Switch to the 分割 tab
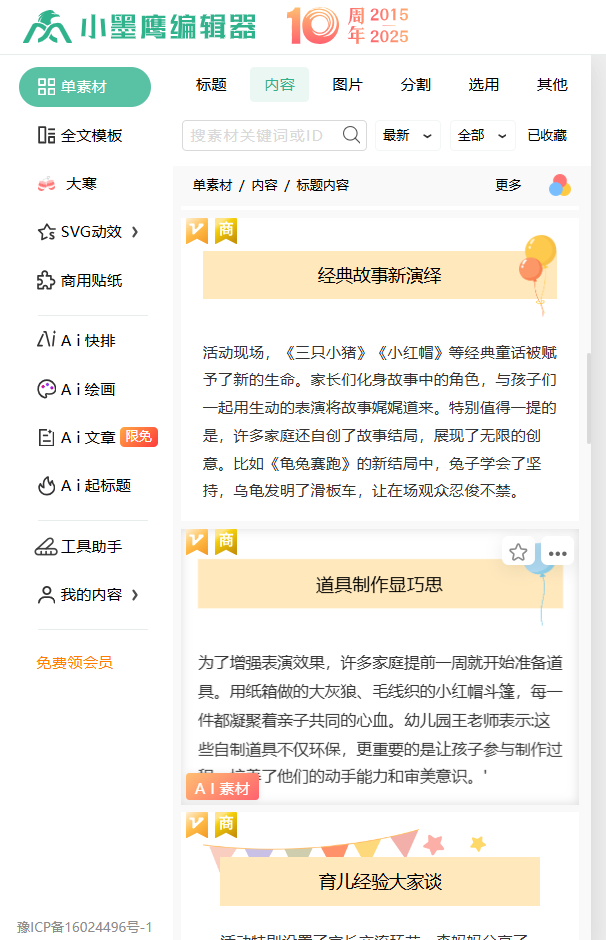The height and width of the screenshot is (940, 606). coord(415,85)
